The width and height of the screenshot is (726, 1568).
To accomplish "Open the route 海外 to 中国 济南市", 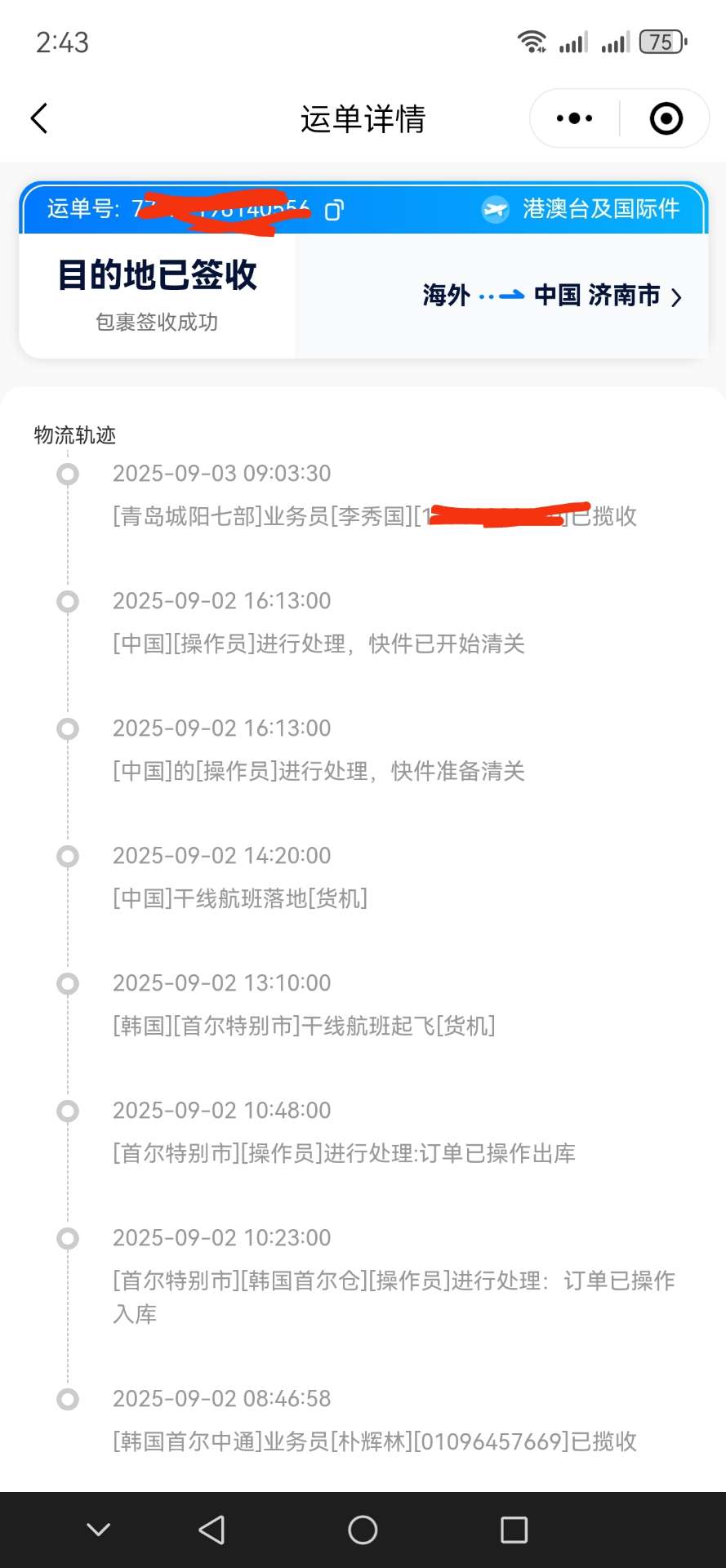I will coord(552,296).
